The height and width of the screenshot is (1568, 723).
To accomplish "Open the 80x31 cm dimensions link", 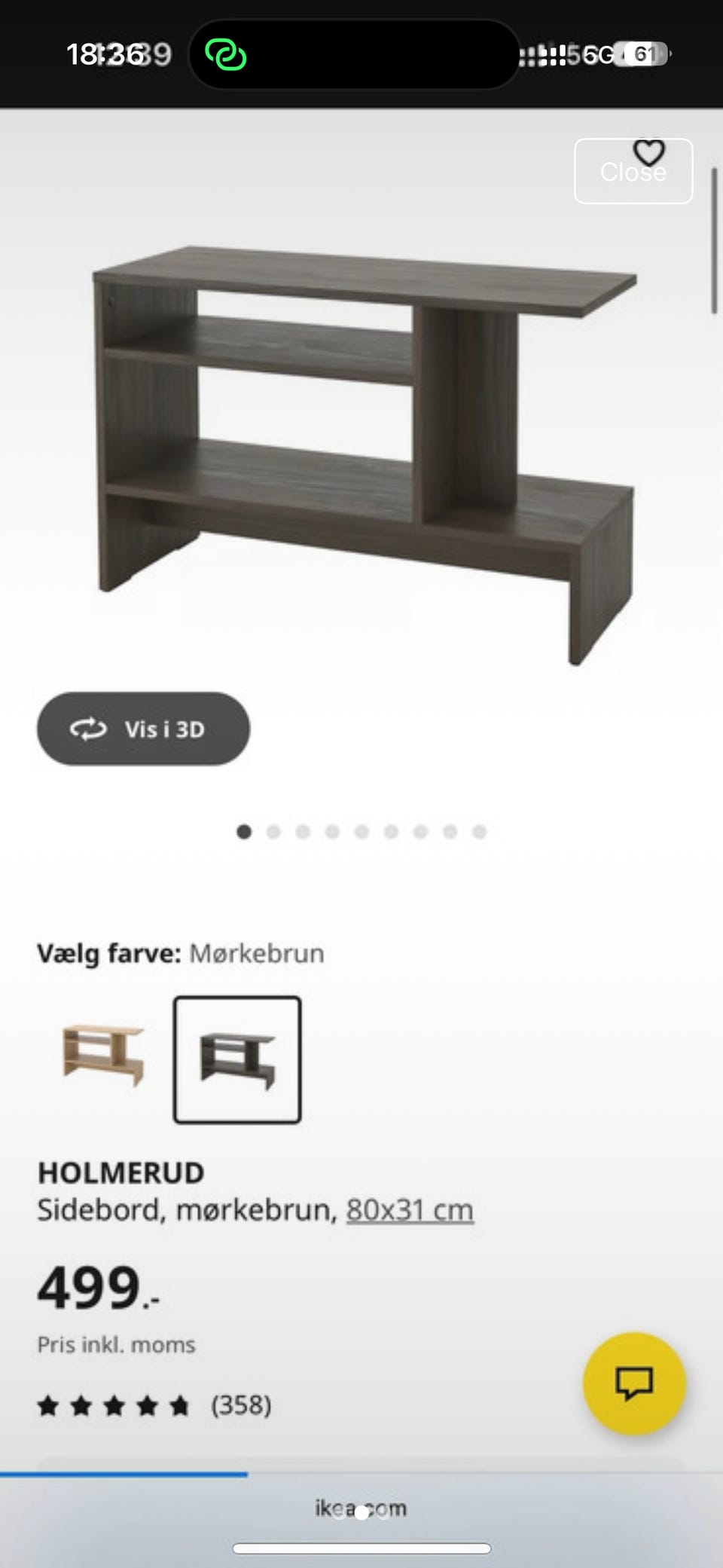I will coord(409,1208).
